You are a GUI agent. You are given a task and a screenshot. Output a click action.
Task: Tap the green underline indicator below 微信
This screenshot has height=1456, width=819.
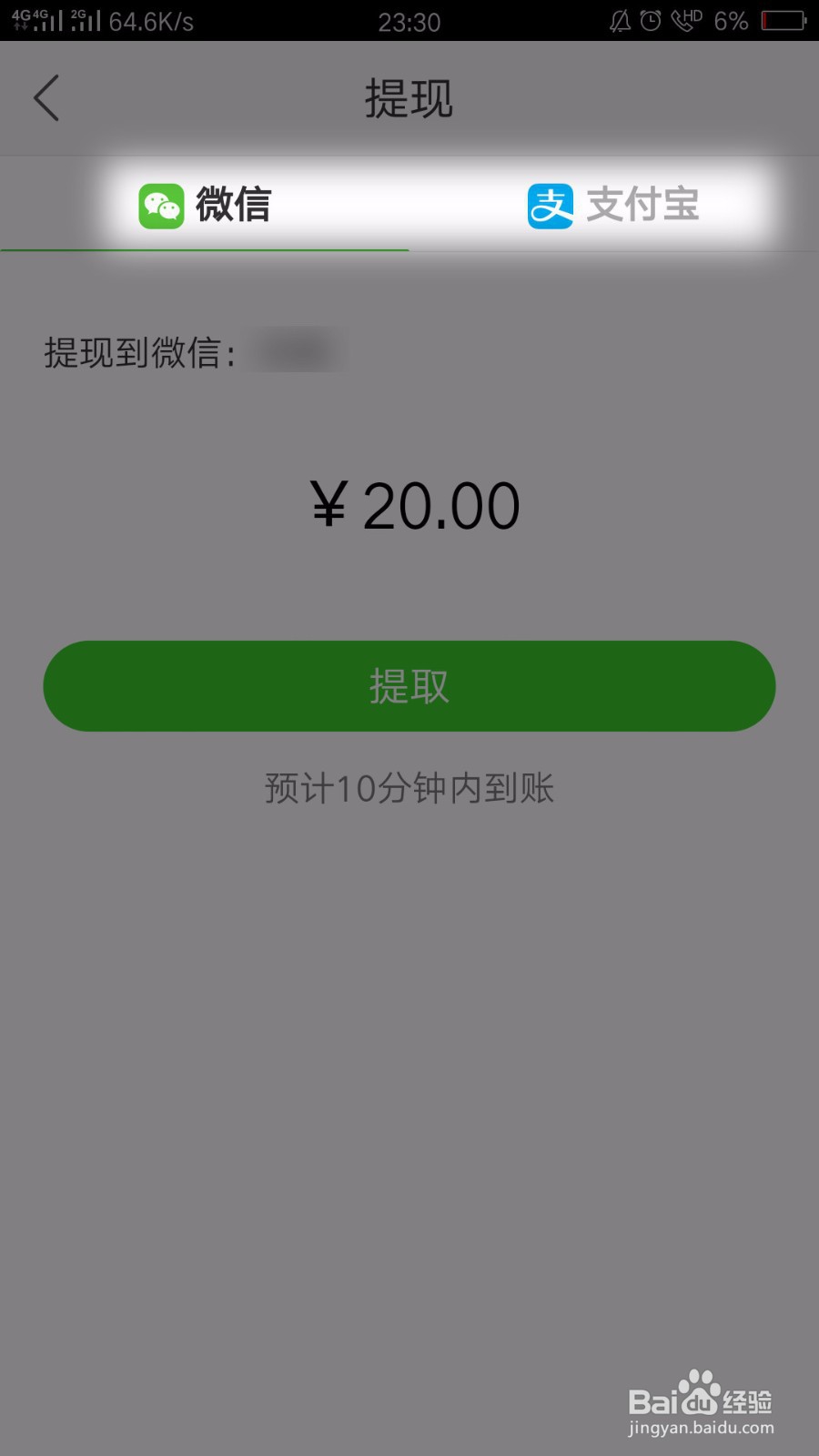click(205, 248)
